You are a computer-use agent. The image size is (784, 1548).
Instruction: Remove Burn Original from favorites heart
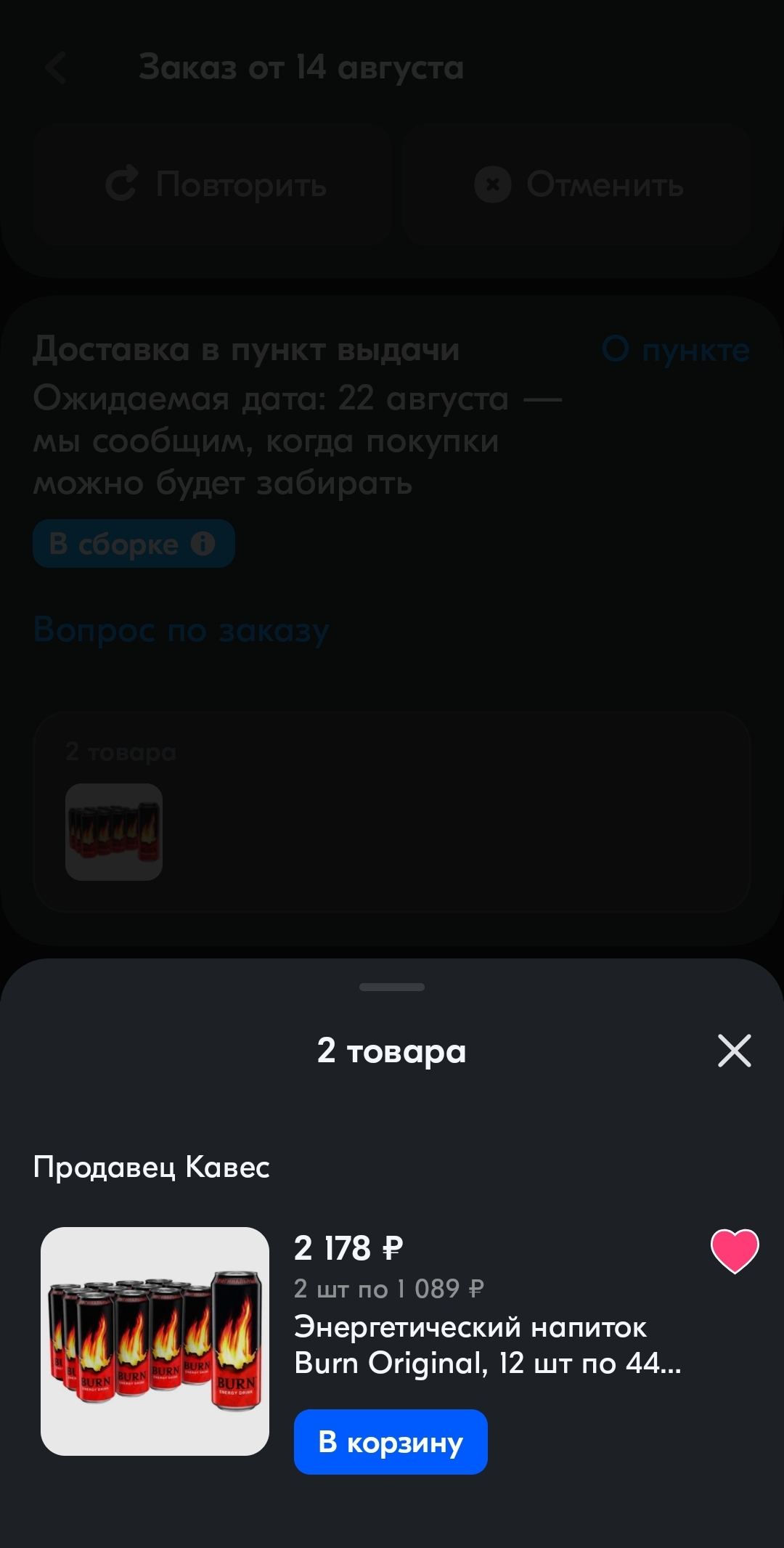pos(734,1251)
